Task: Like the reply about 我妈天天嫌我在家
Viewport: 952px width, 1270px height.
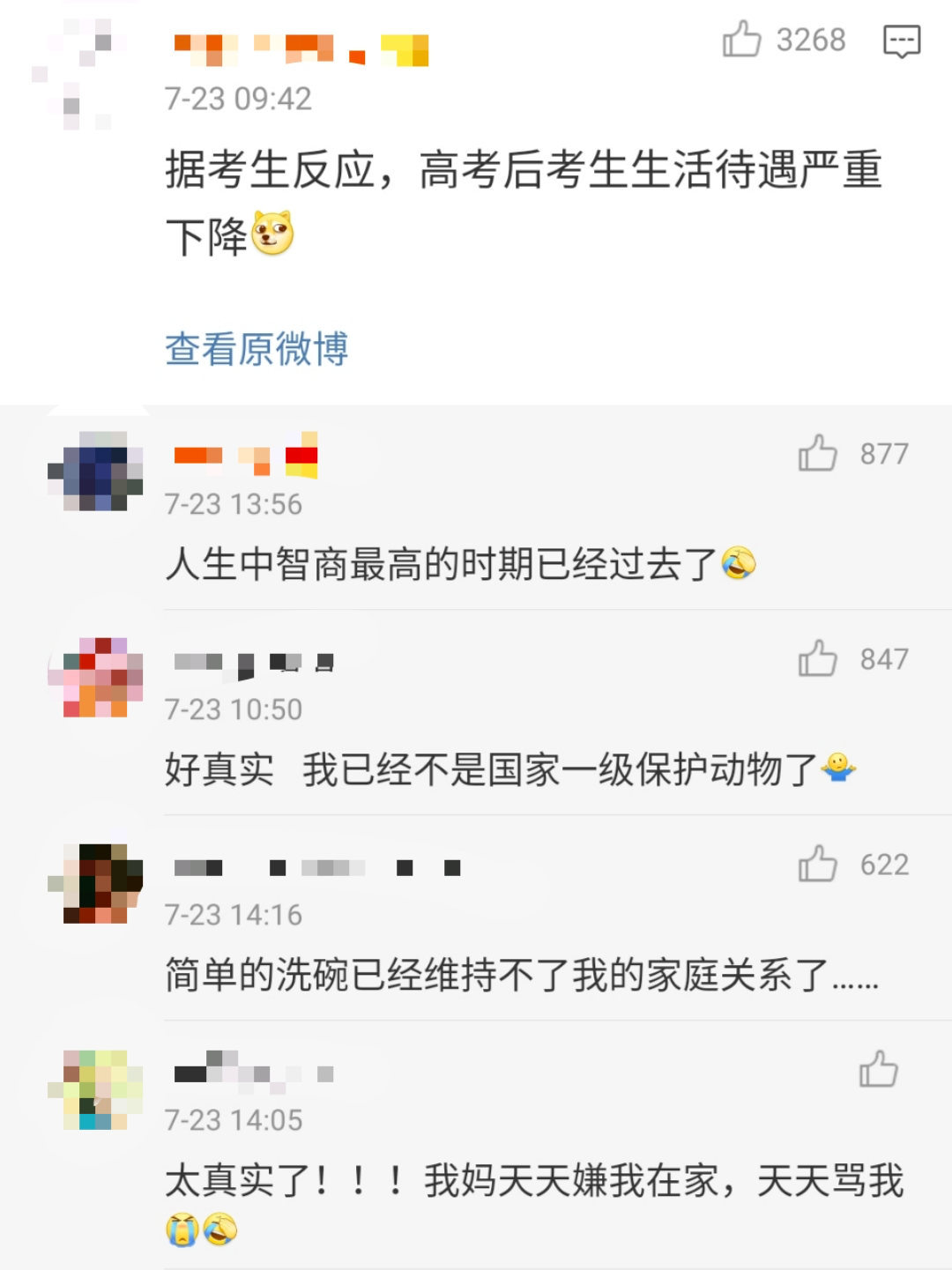Action: 878,1070
